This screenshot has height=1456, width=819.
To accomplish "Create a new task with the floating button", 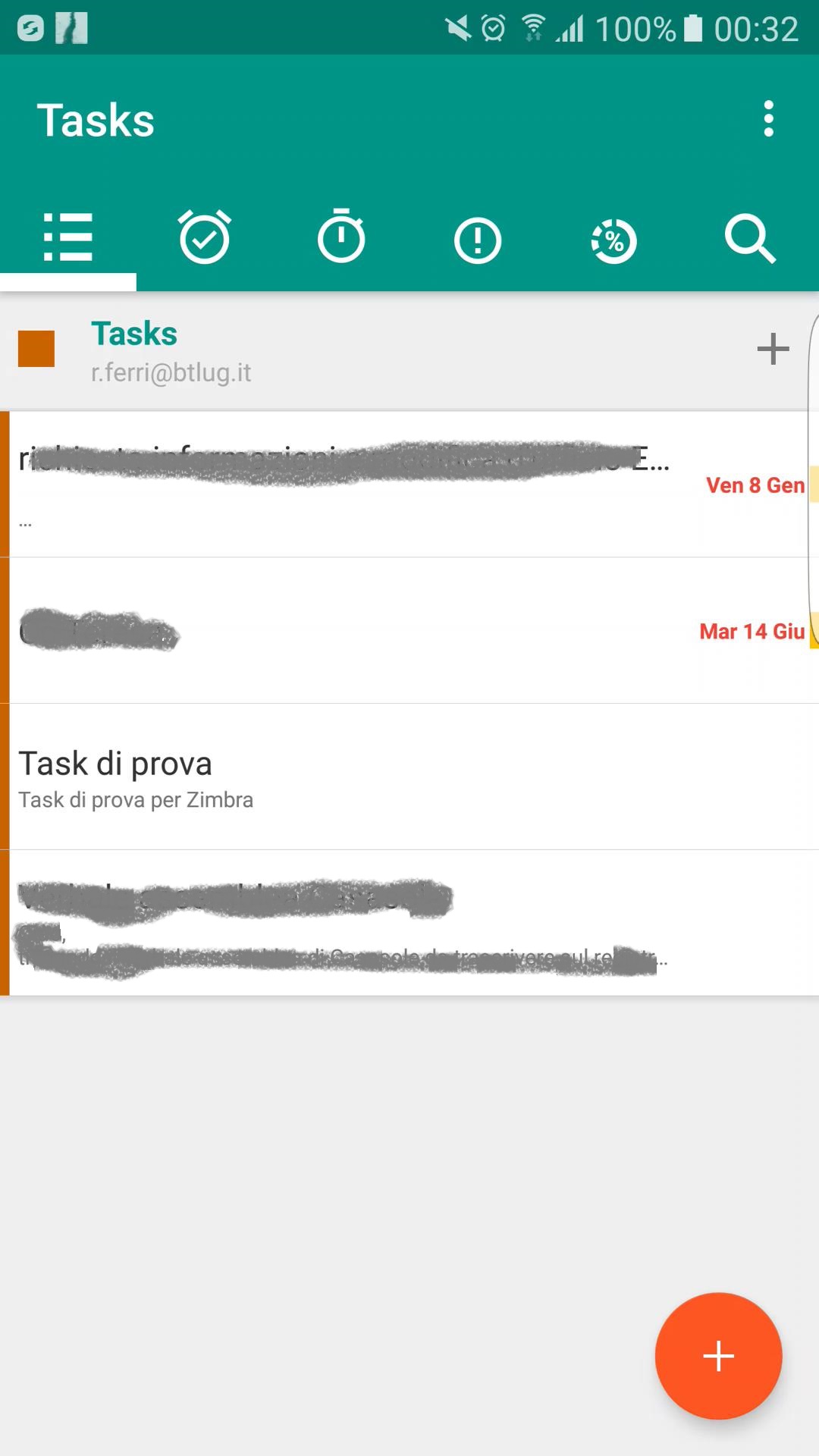I will point(718,1356).
